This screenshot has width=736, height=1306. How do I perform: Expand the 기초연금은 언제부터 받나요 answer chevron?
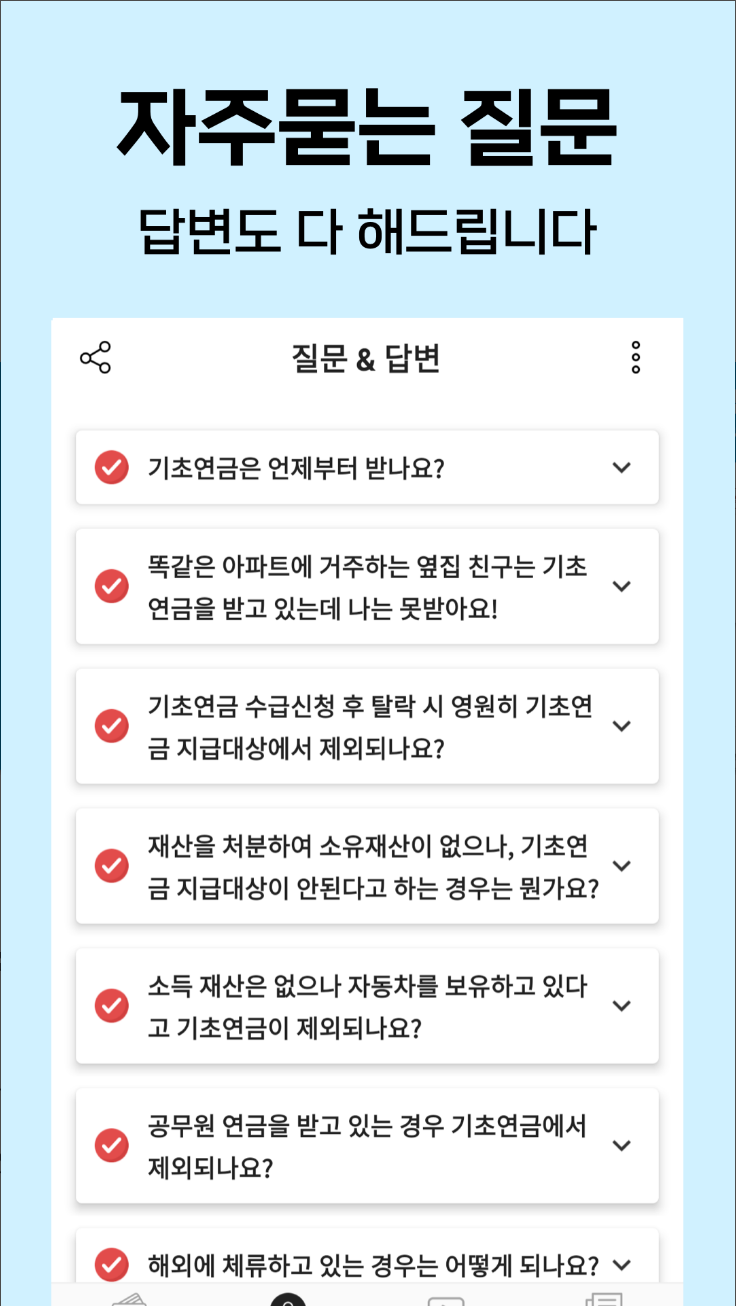point(621,467)
